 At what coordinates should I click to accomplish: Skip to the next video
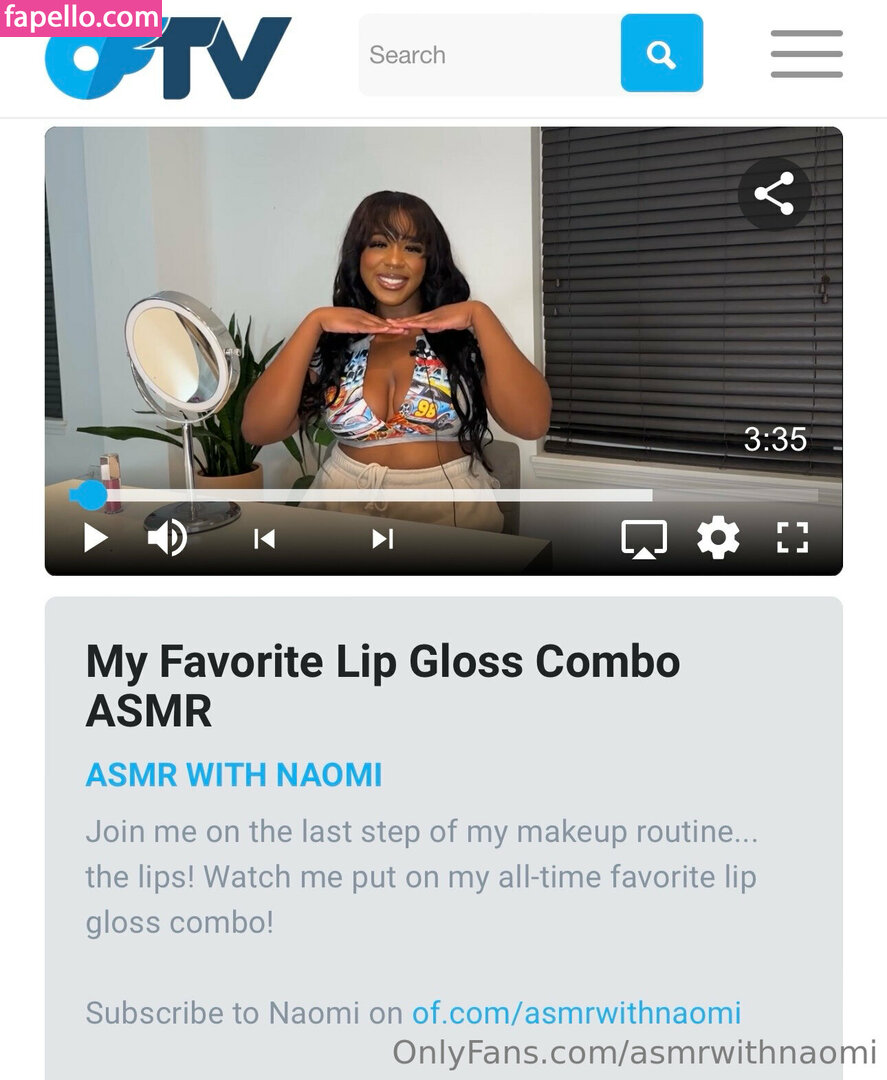click(382, 539)
